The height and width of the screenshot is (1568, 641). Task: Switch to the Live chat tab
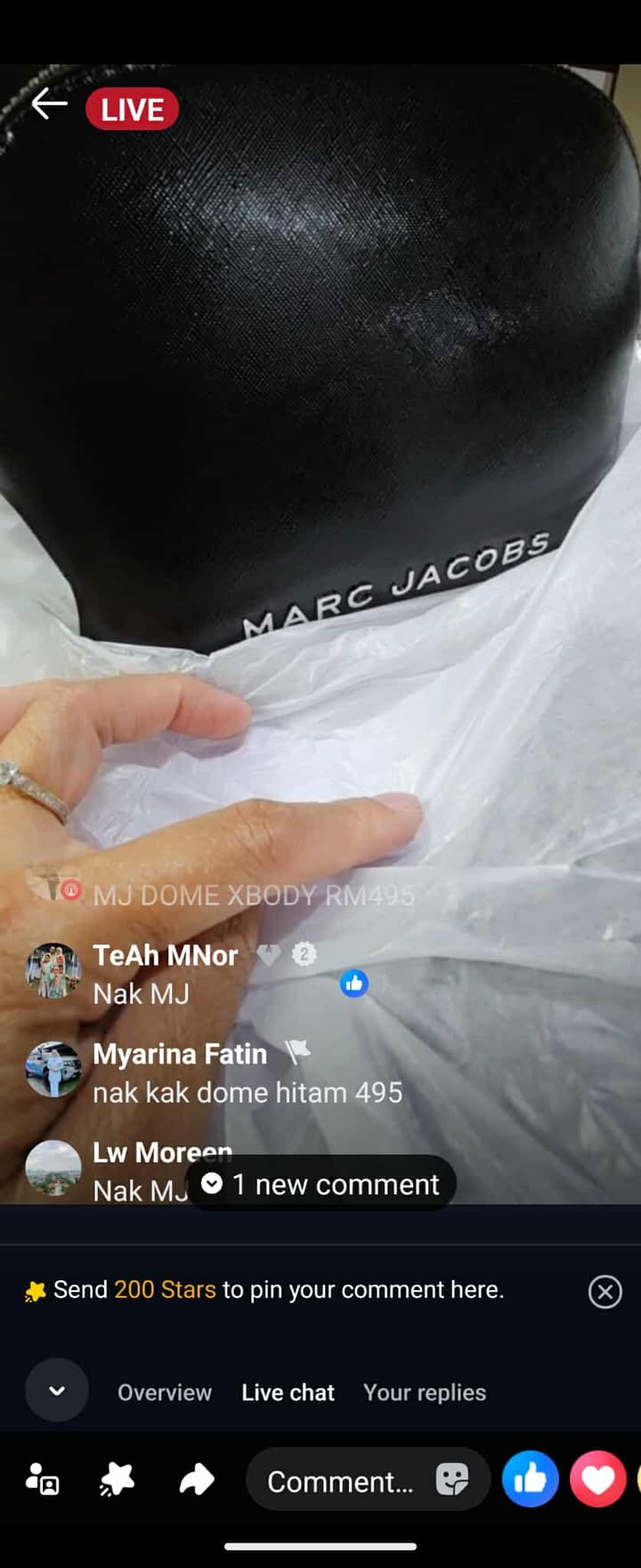(x=288, y=1392)
